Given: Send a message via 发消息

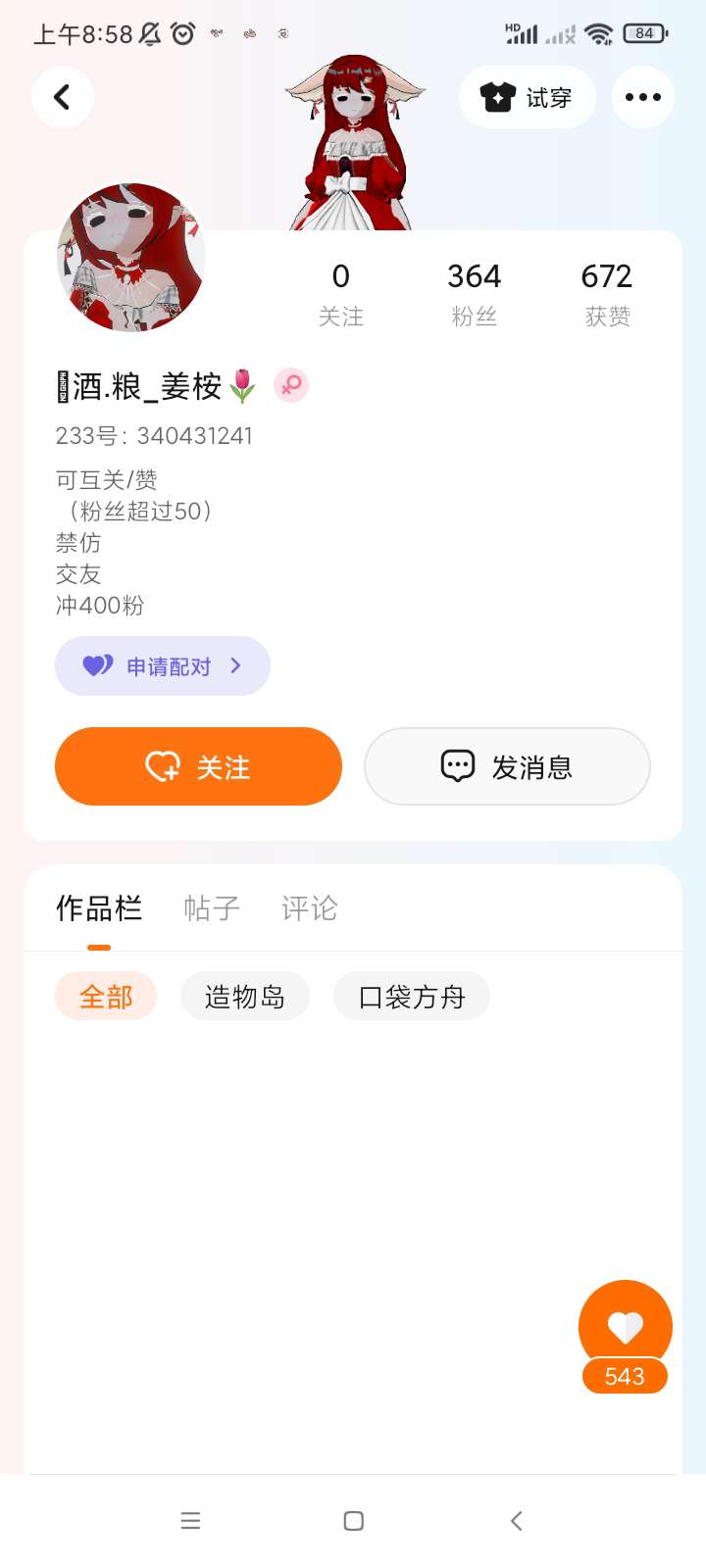Looking at the screenshot, I should coord(507,766).
